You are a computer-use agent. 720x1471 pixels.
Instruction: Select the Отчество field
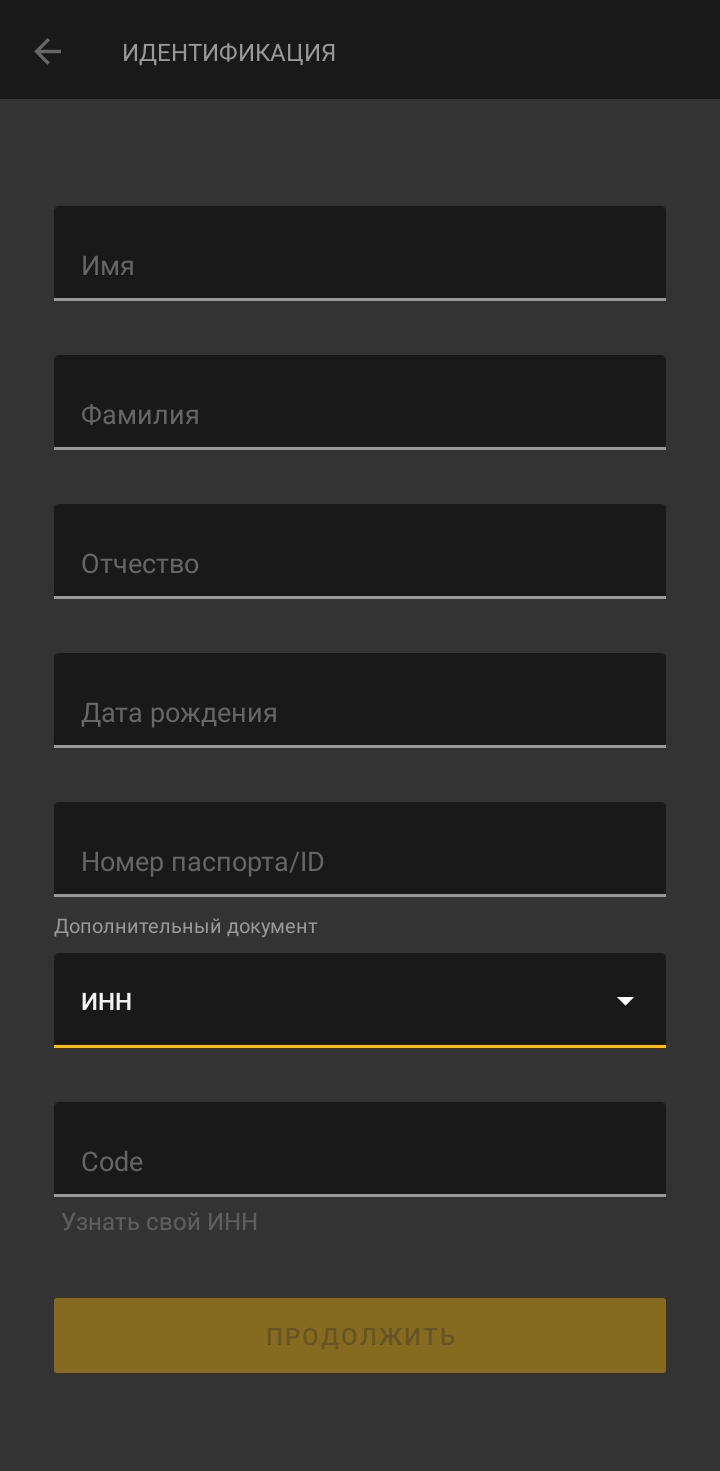point(359,551)
